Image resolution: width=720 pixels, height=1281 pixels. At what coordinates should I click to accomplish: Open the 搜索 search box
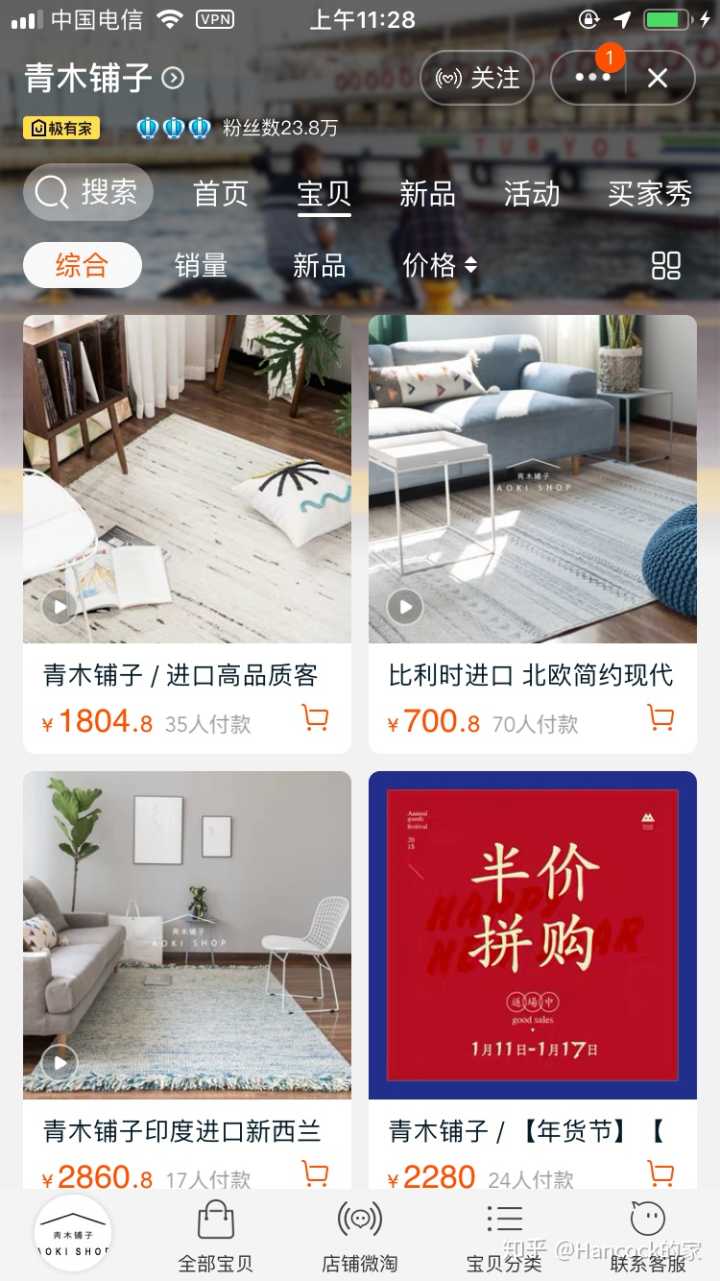[x=88, y=192]
